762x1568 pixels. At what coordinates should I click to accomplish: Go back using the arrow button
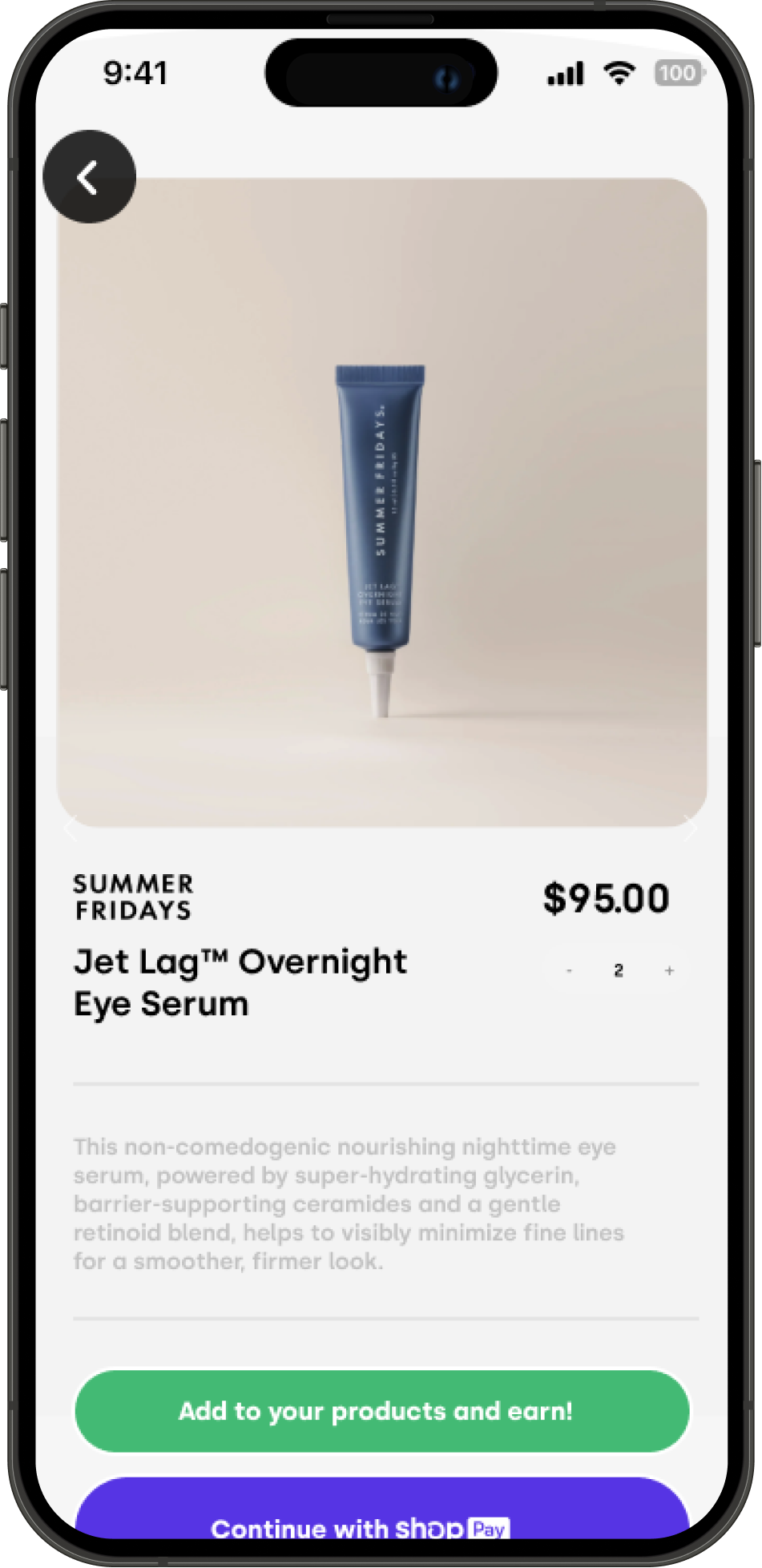tap(89, 177)
